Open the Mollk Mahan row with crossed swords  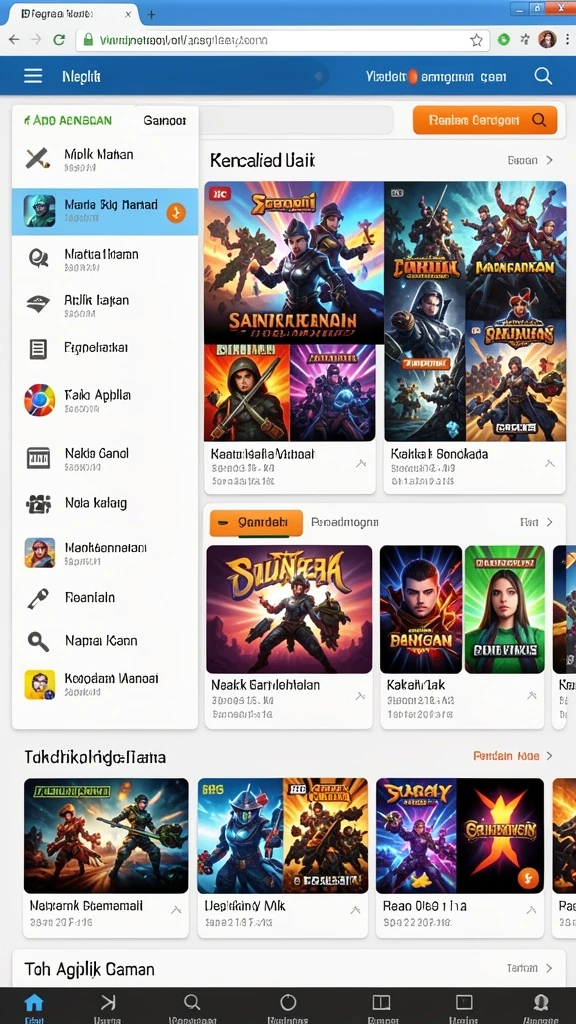tap(105, 159)
